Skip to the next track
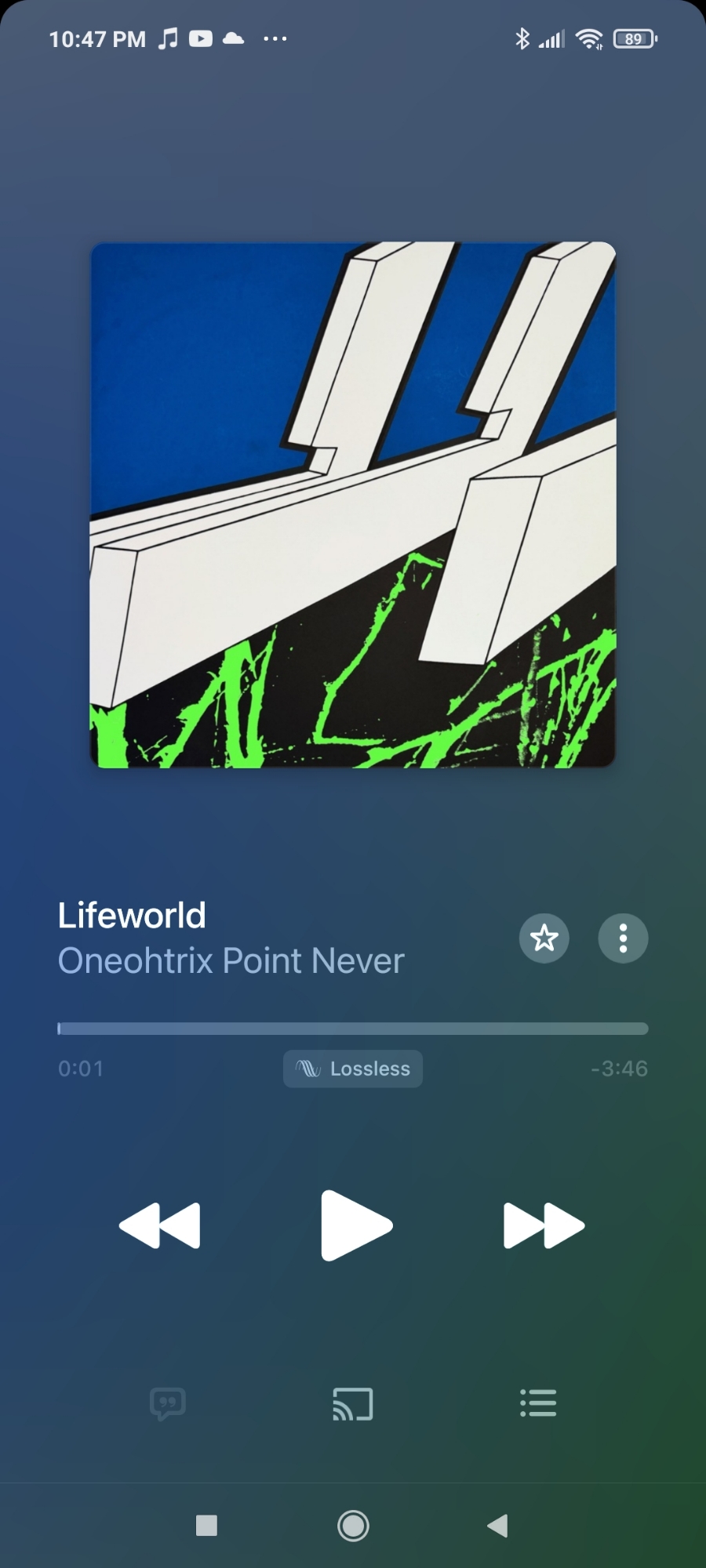Viewport: 706px width, 1568px height. [544, 1225]
